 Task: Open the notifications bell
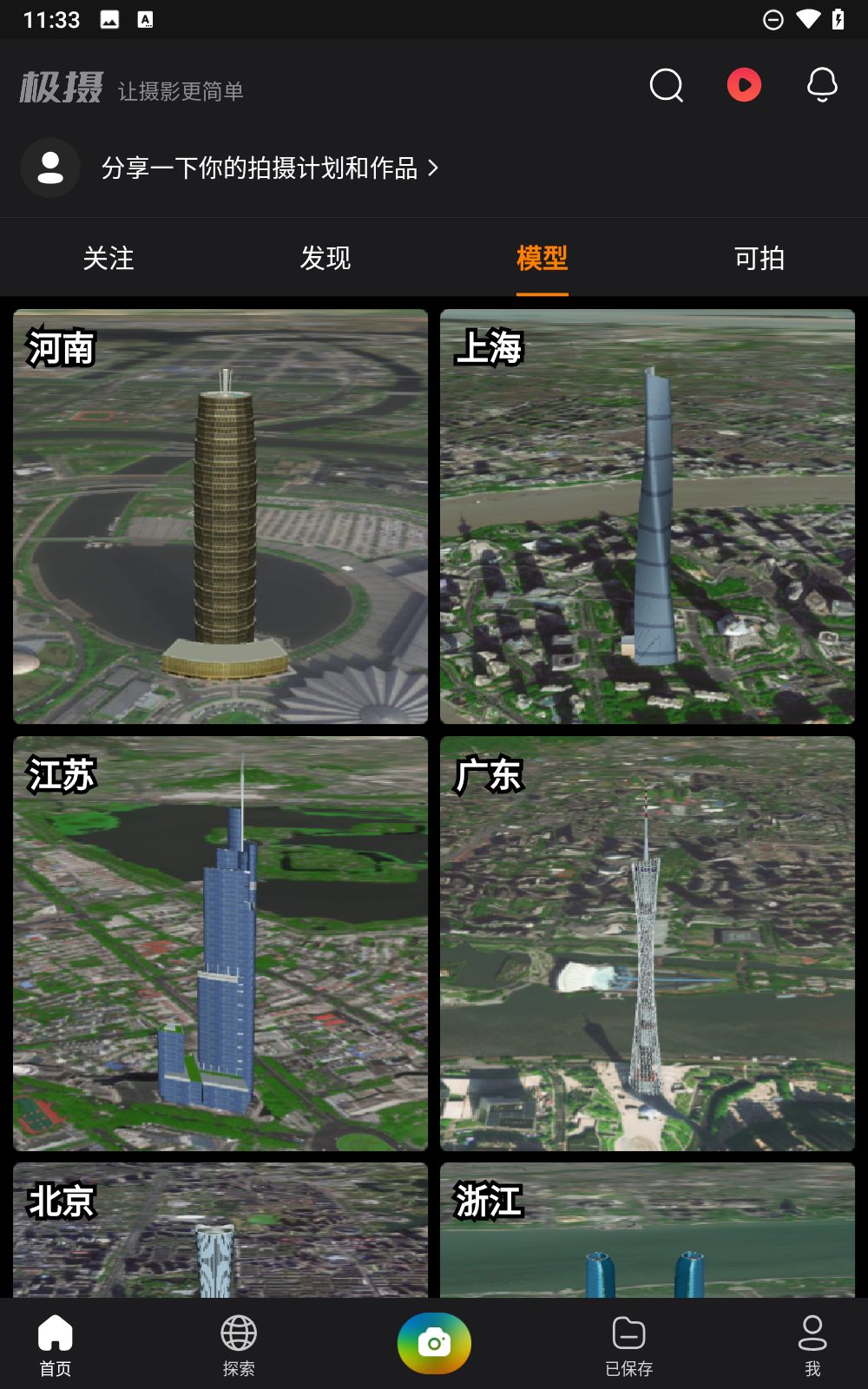click(x=821, y=85)
